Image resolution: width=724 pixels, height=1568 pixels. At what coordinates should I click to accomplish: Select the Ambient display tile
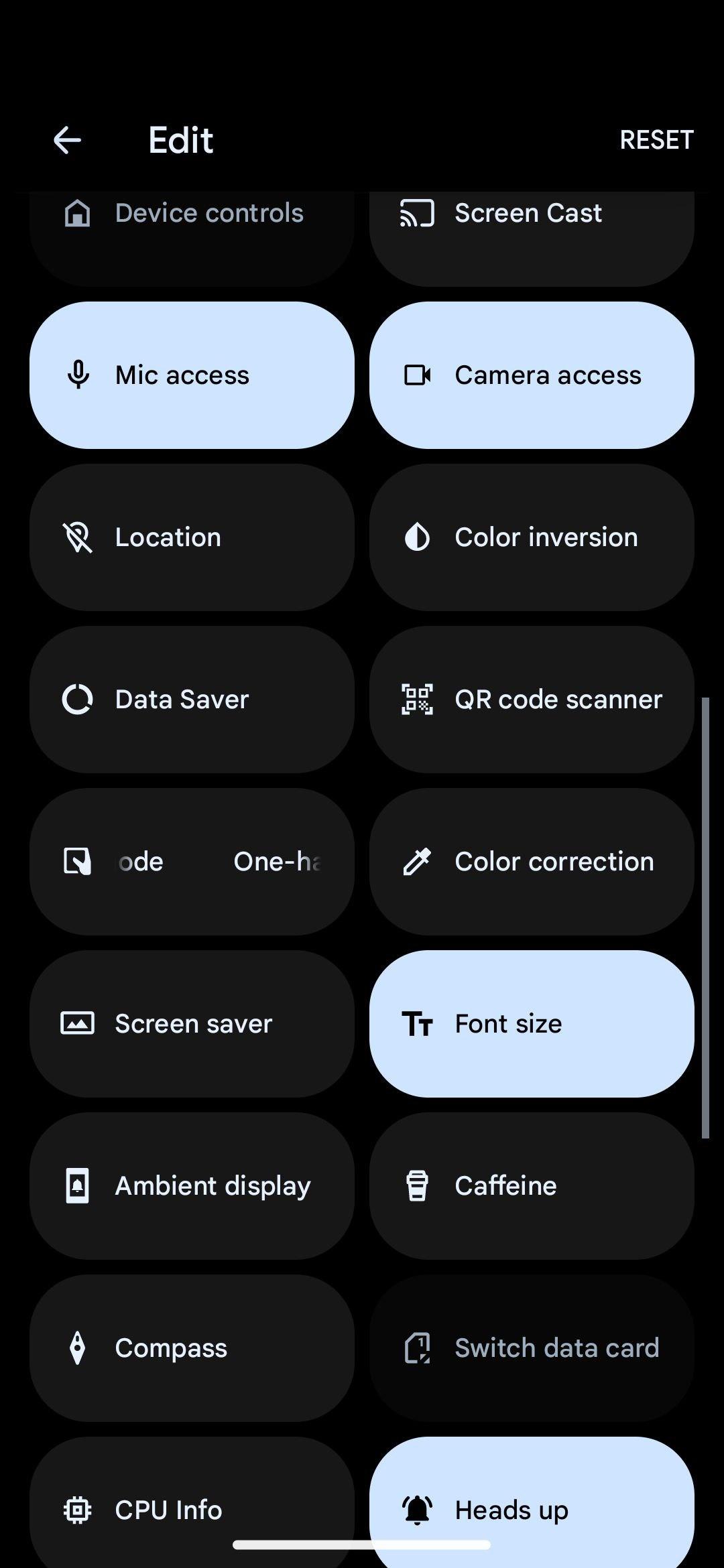point(192,1186)
